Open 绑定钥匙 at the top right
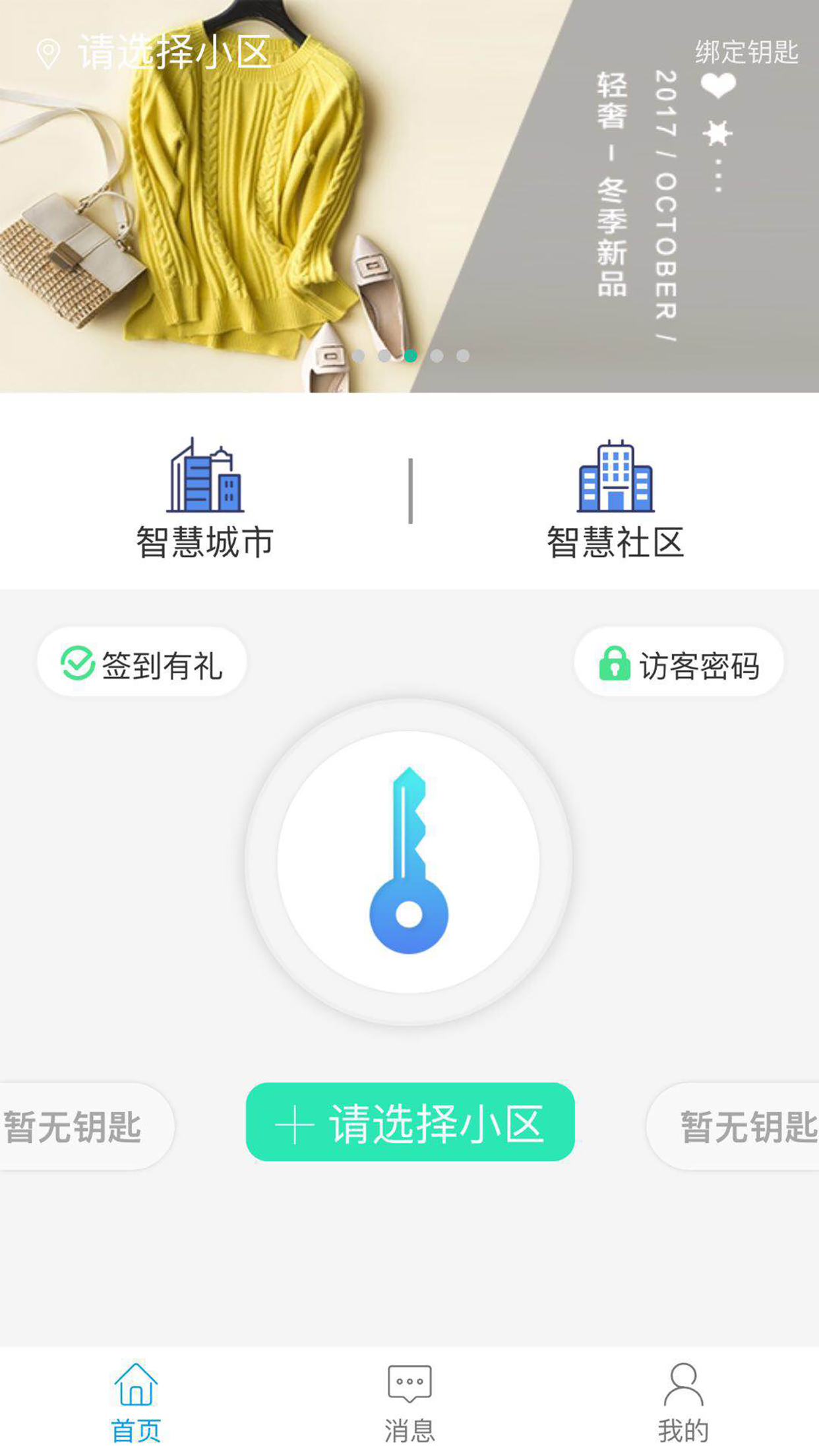Screen dimensions: 819x1456 pyautogui.click(x=746, y=50)
